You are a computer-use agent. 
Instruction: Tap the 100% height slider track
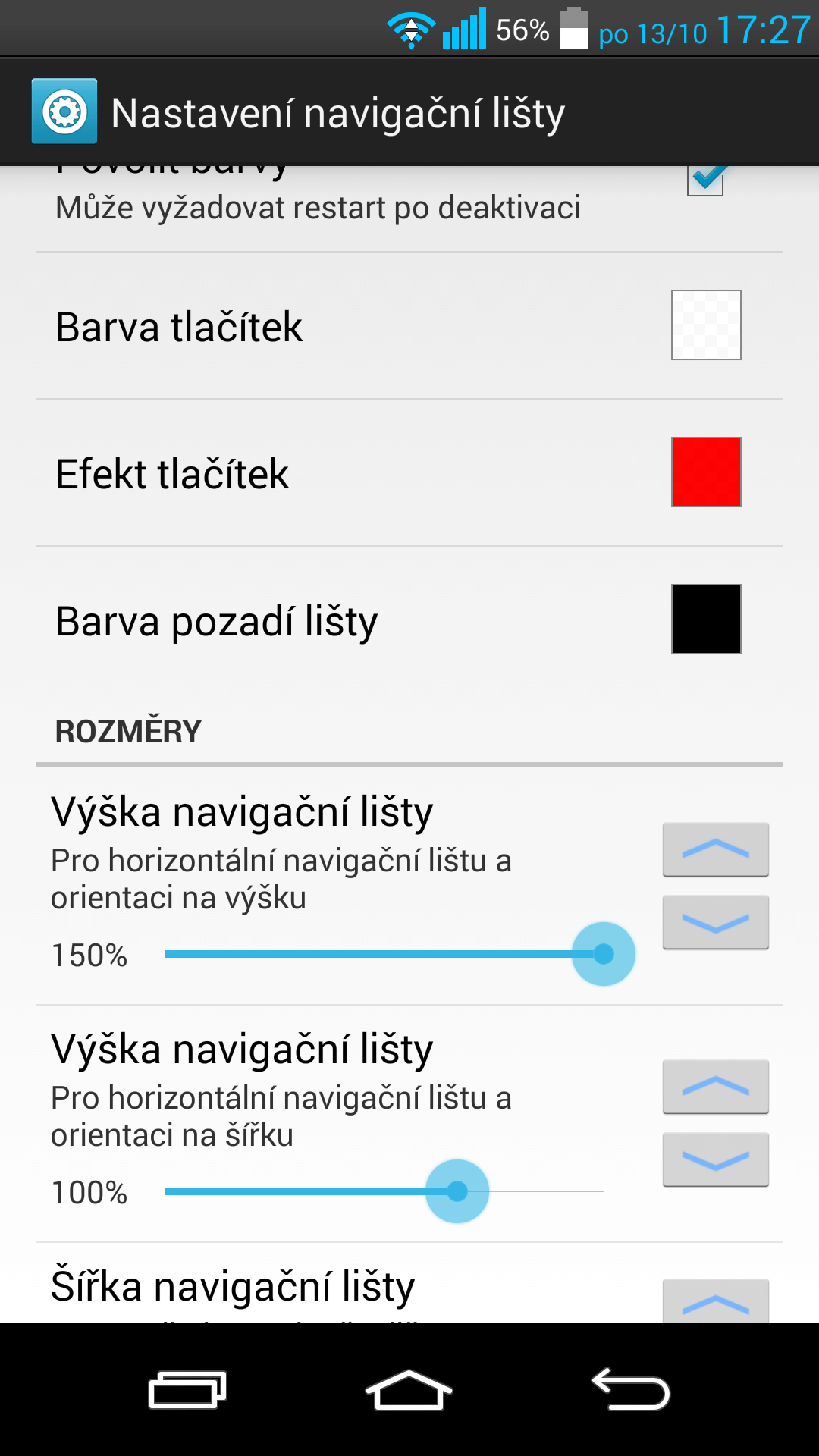coord(384,1191)
